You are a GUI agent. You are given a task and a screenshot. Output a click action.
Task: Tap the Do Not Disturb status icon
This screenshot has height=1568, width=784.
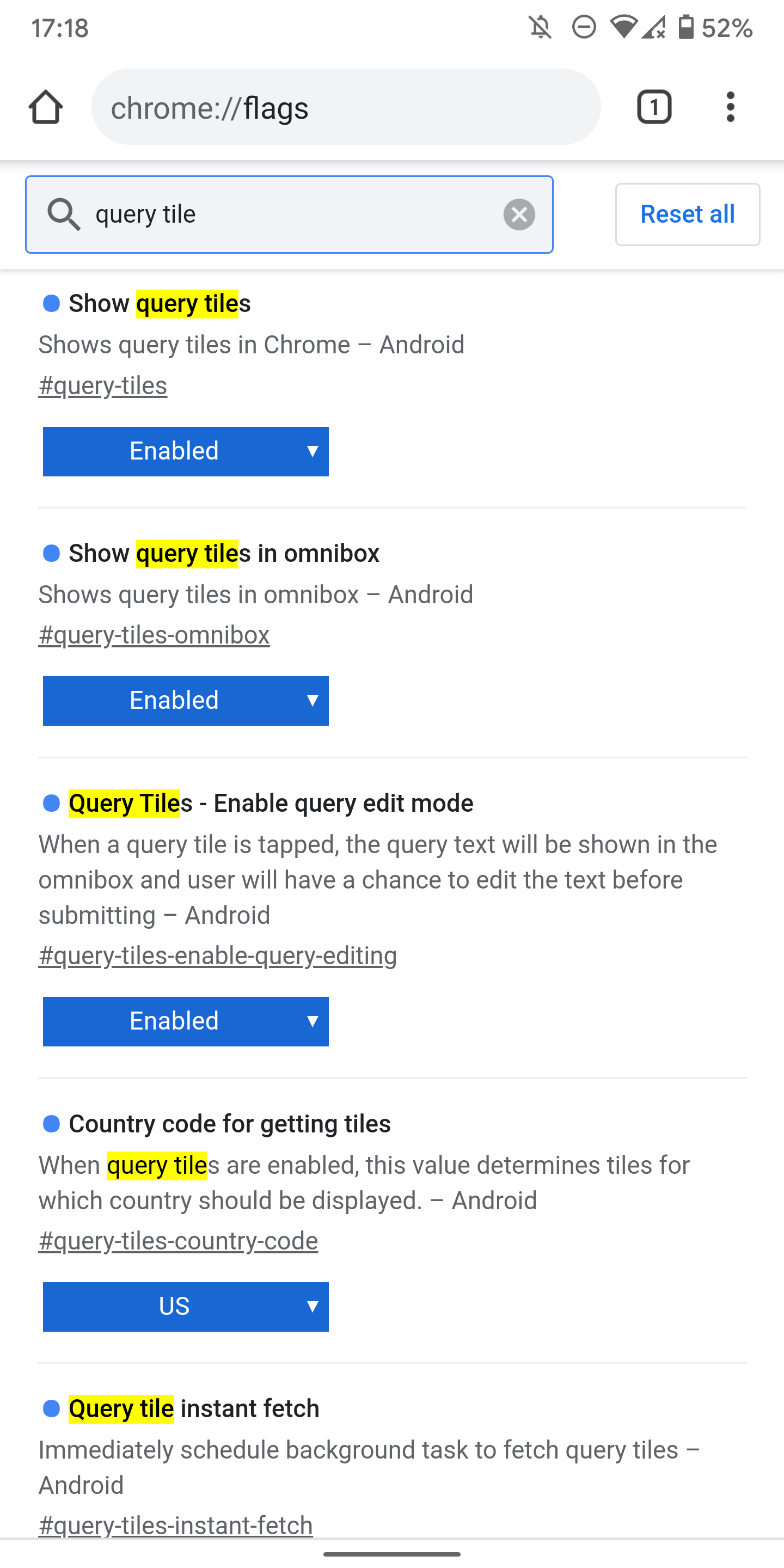pyautogui.click(x=583, y=27)
